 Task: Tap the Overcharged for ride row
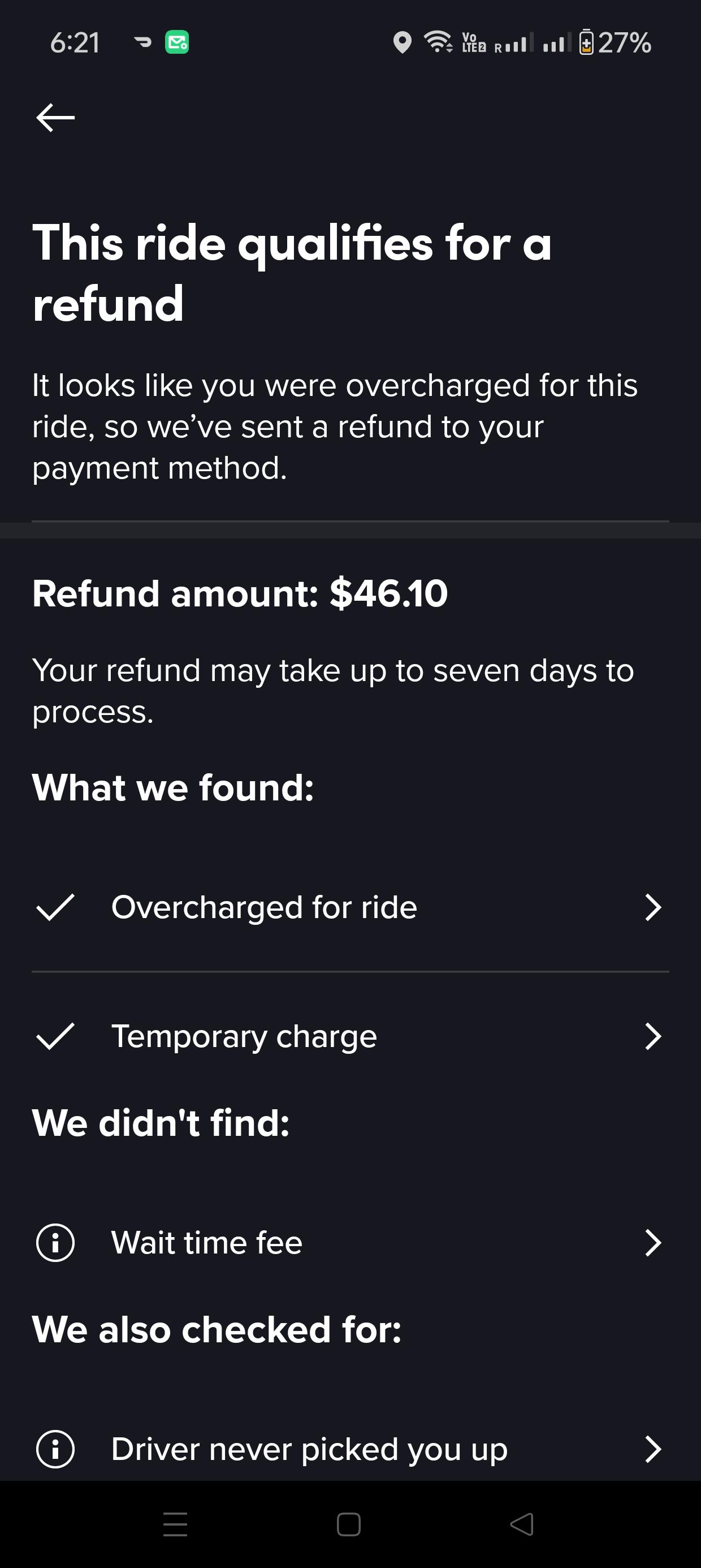click(263, 907)
